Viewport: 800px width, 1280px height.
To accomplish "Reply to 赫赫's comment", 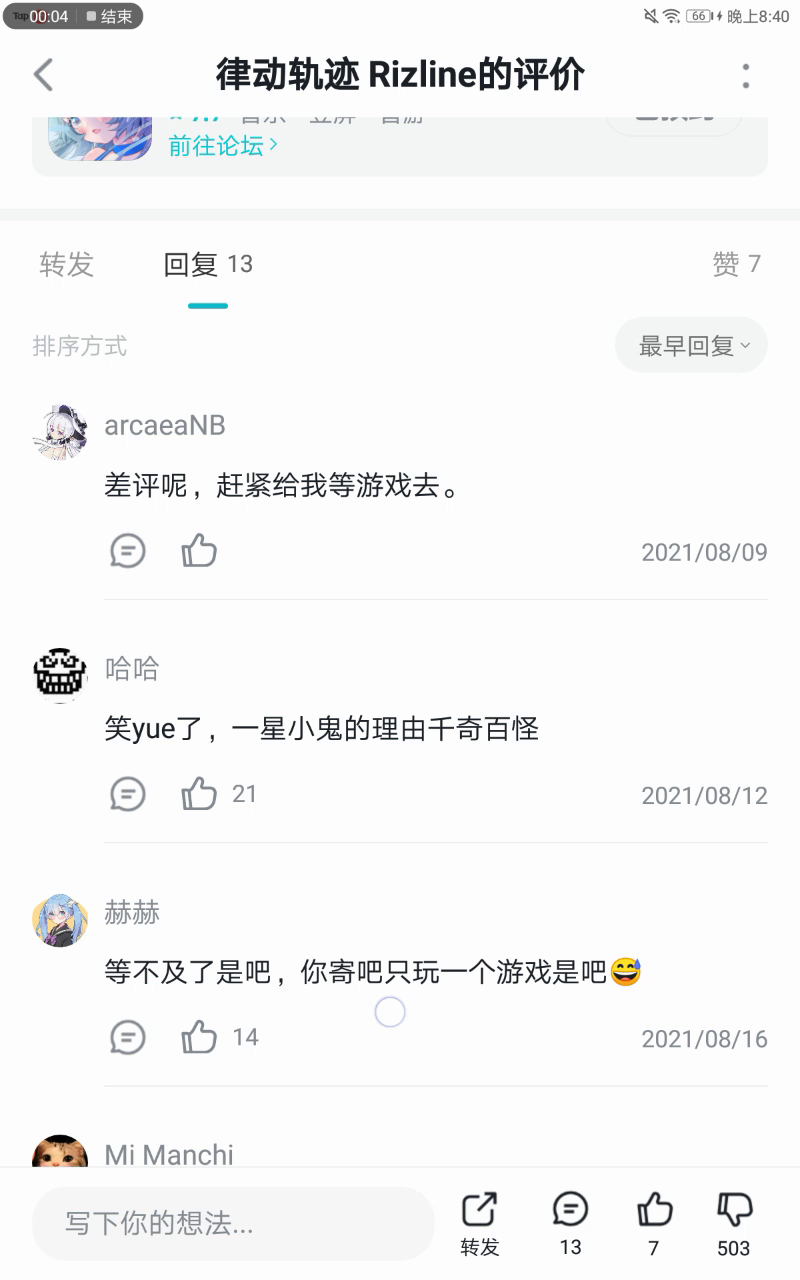I will [128, 1037].
